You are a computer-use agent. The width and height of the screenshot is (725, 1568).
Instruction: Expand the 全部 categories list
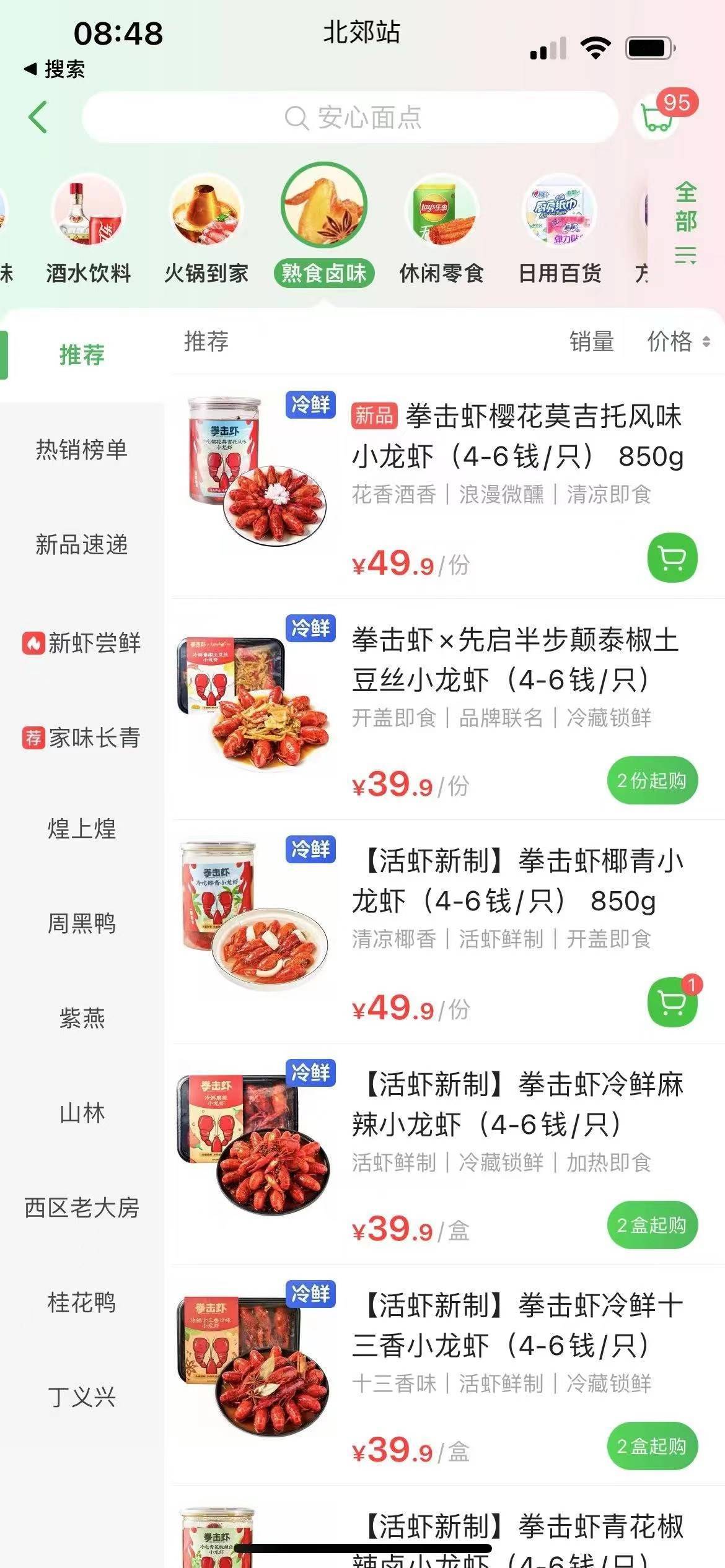pyautogui.click(x=685, y=222)
